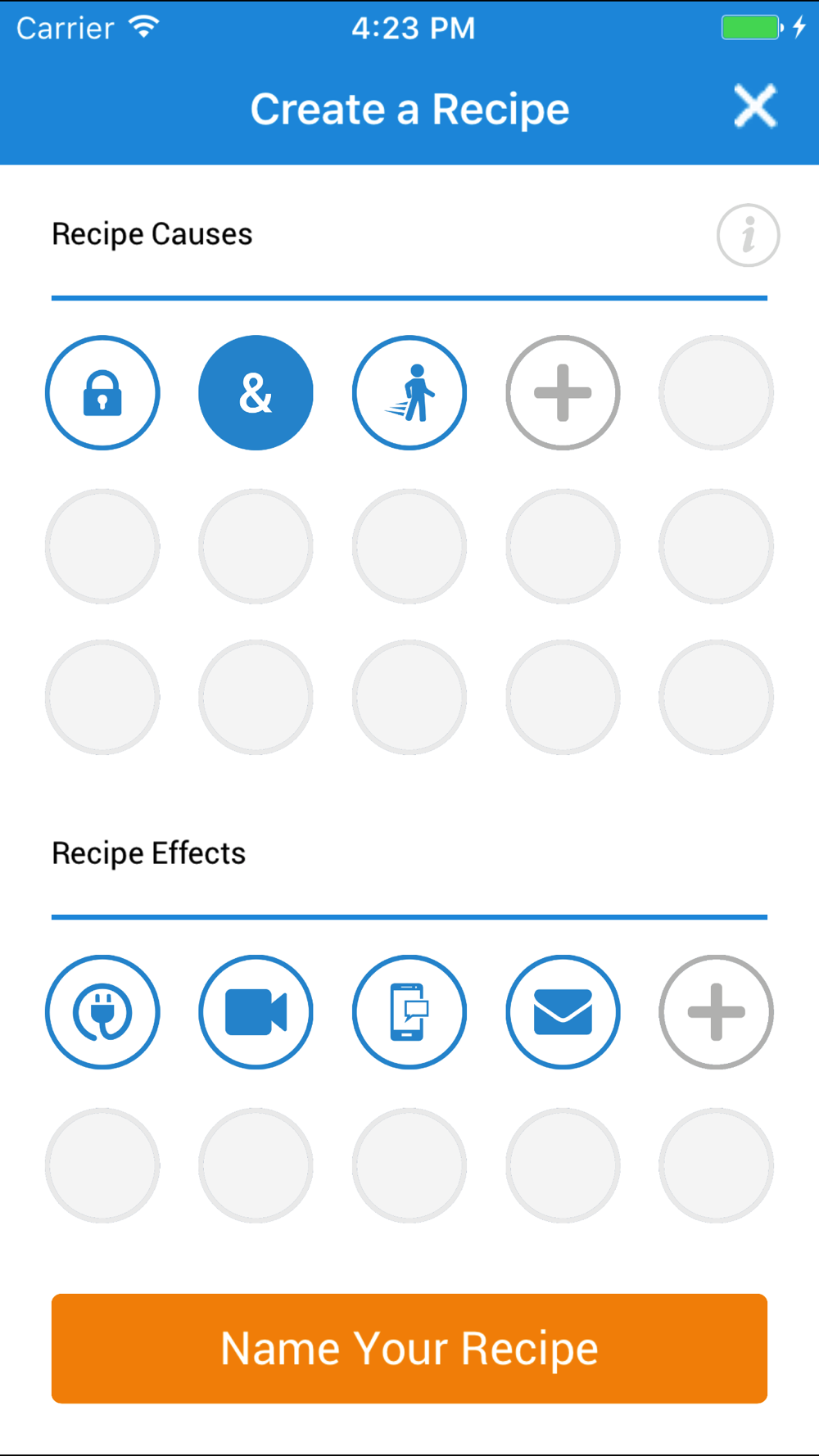Image resolution: width=819 pixels, height=1456 pixels.
Task: Add a new effect with the plus
Action: tap(716, 1011)
